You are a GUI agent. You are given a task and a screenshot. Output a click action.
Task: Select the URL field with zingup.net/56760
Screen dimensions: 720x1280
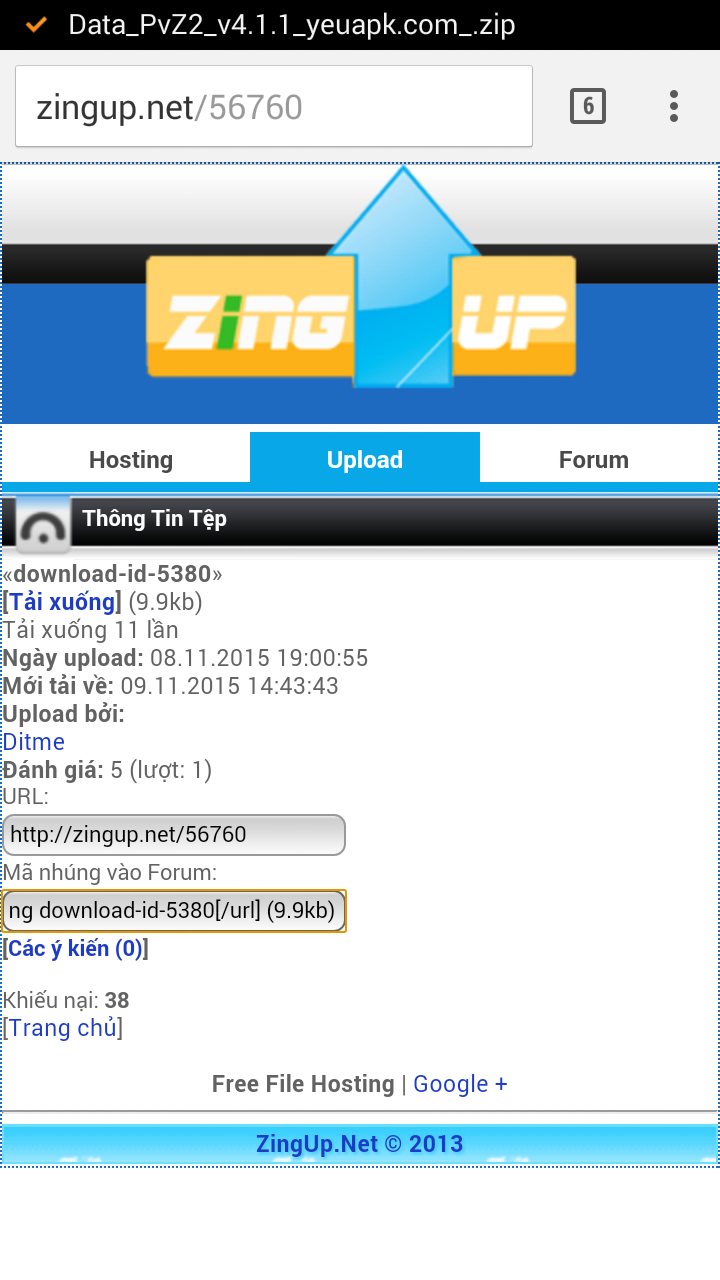pyautogui.click(x=174, y=834)
